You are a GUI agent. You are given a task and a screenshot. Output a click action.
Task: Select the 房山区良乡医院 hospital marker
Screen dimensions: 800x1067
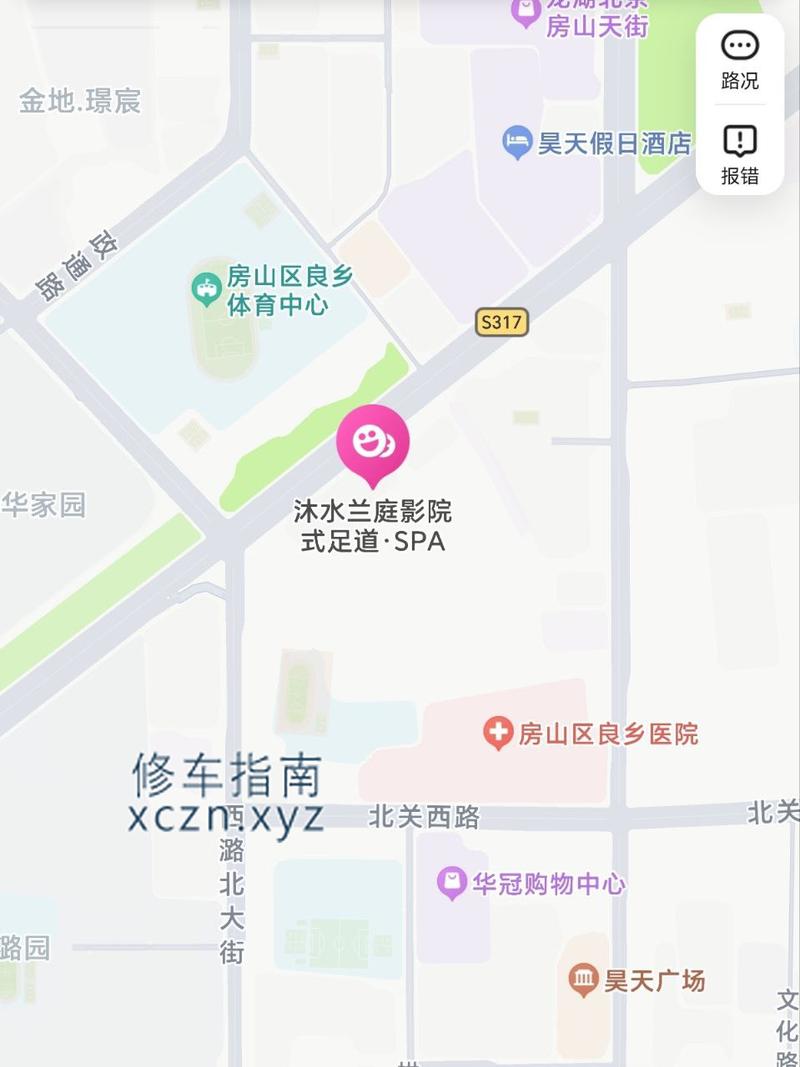tap(498, 734)
